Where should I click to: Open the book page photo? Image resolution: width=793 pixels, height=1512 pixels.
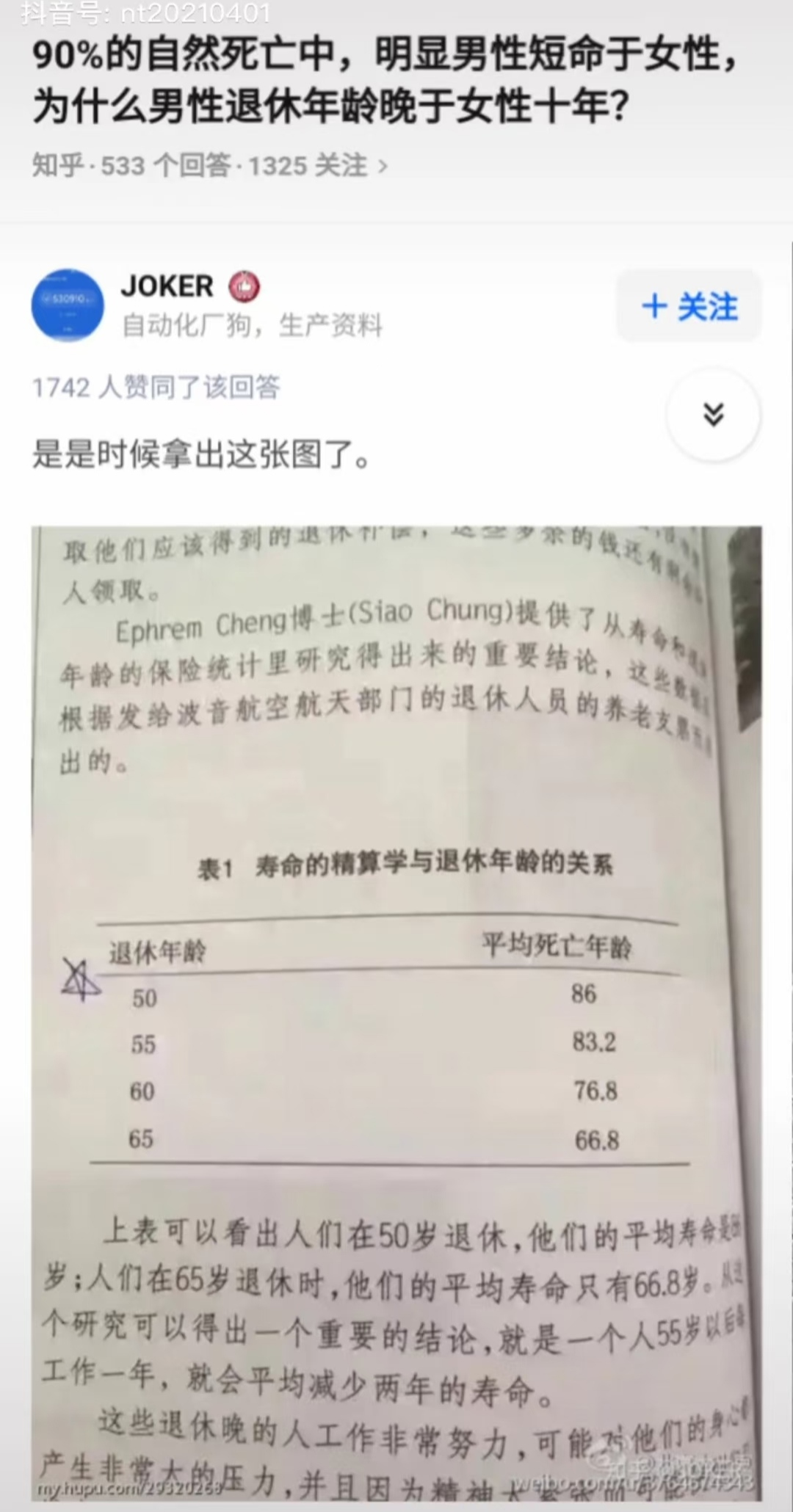[x=396, y=1013]
